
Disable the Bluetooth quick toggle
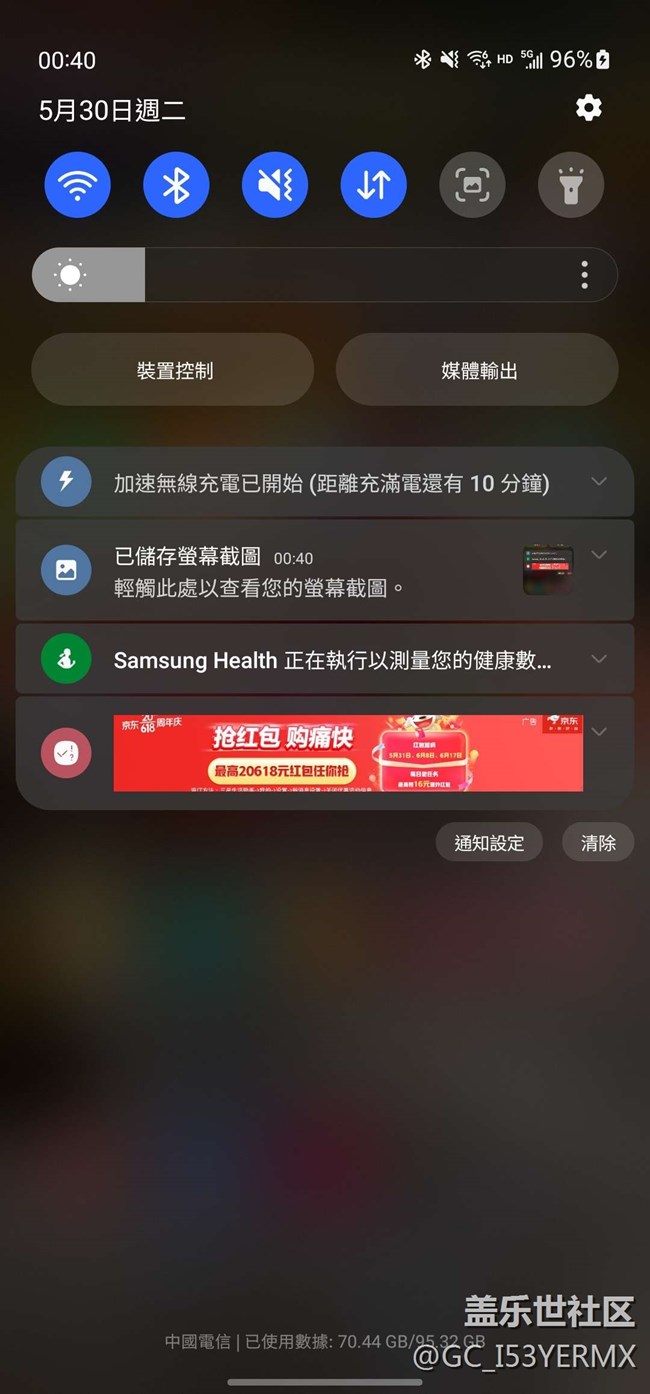click(176, 185)
